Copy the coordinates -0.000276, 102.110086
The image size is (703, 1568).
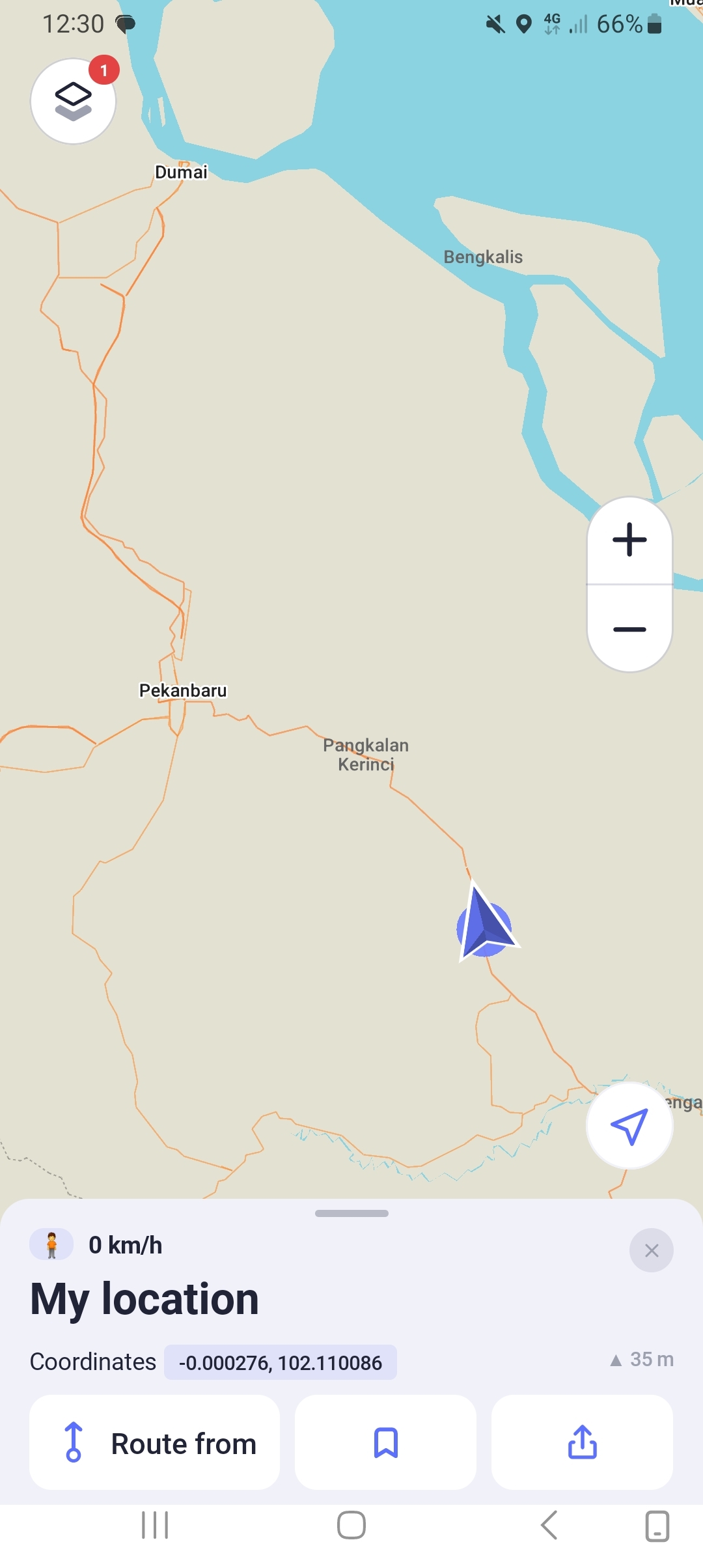click(280, 1362)
